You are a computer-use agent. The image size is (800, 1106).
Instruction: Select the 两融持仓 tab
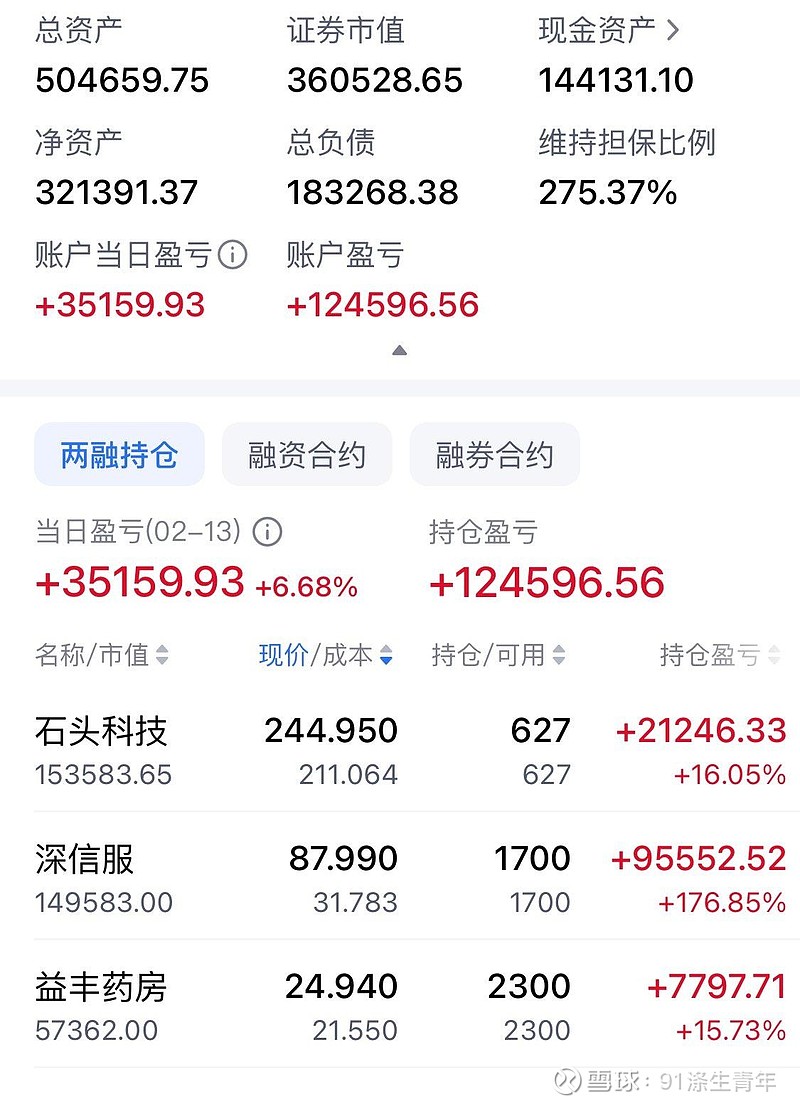(119, 453)
